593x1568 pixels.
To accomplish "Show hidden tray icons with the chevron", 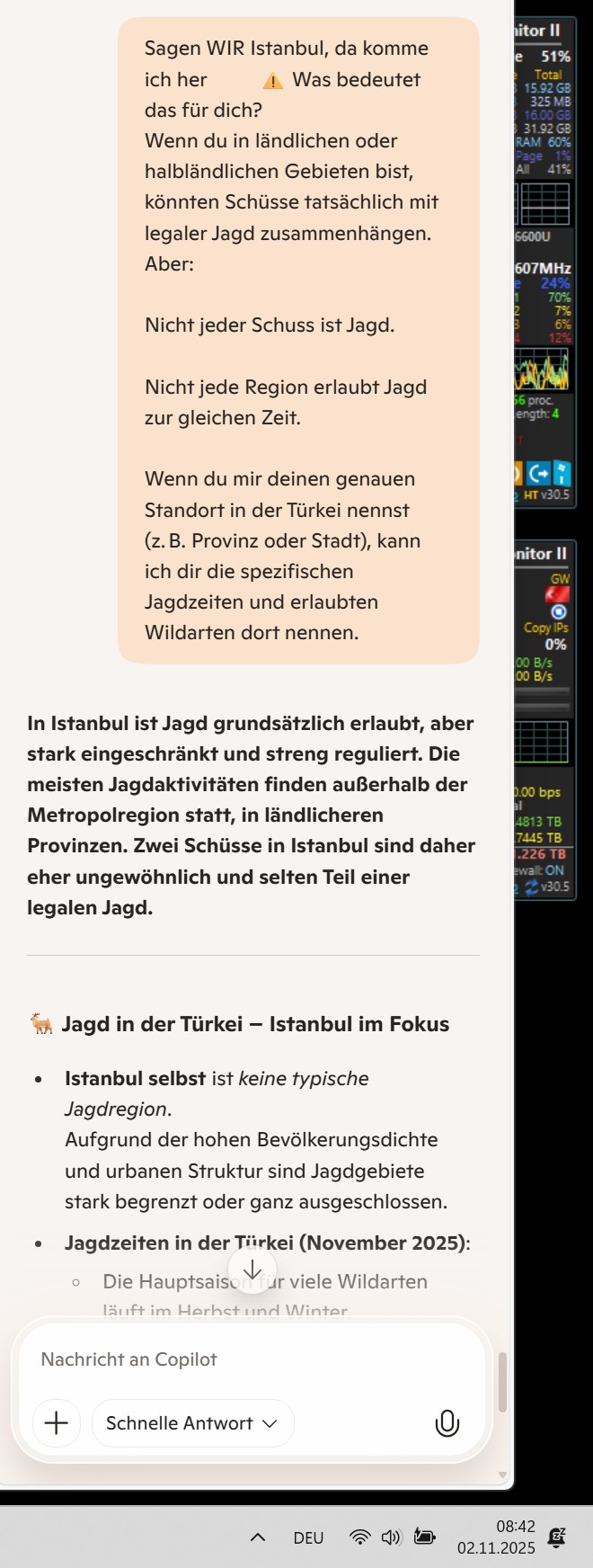I will click(x=258, y=1537).
